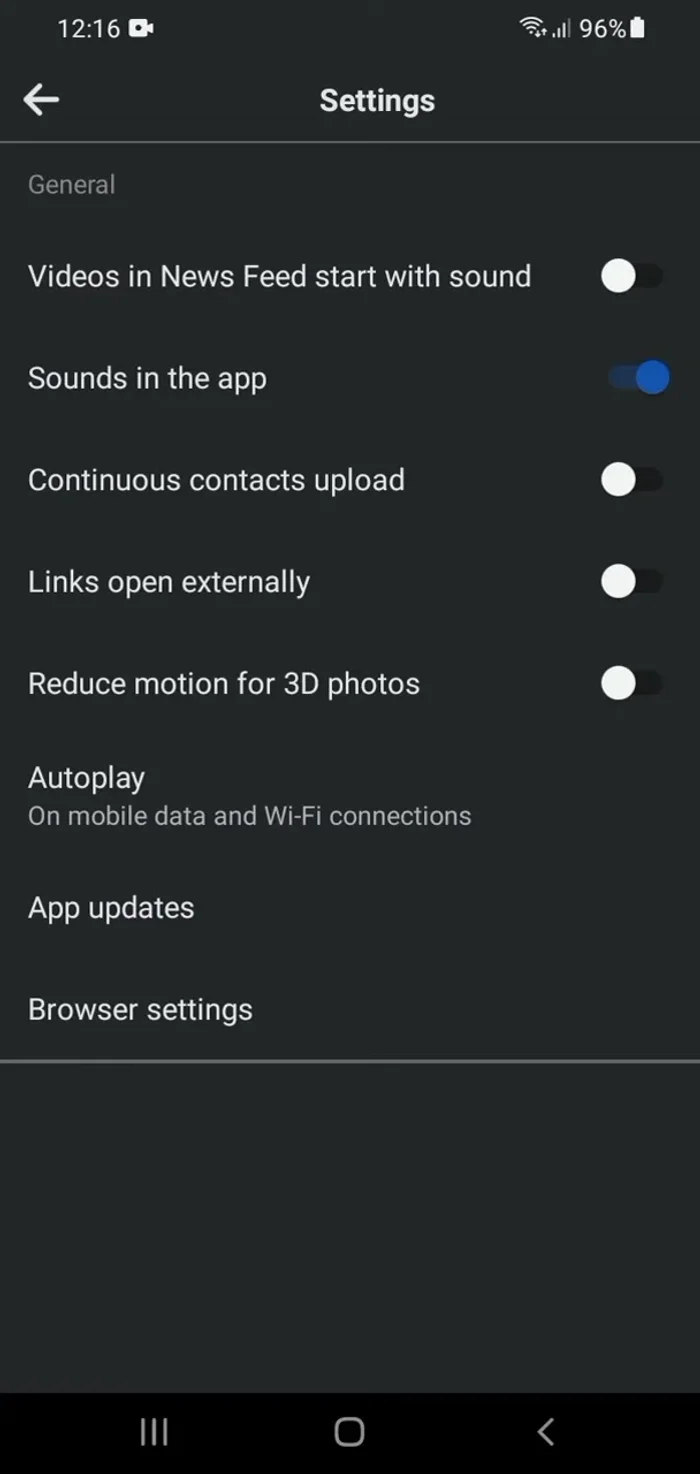Open Autoplay settings
The width and height of the screenshot is (700, 1474).
coord(249,796)
